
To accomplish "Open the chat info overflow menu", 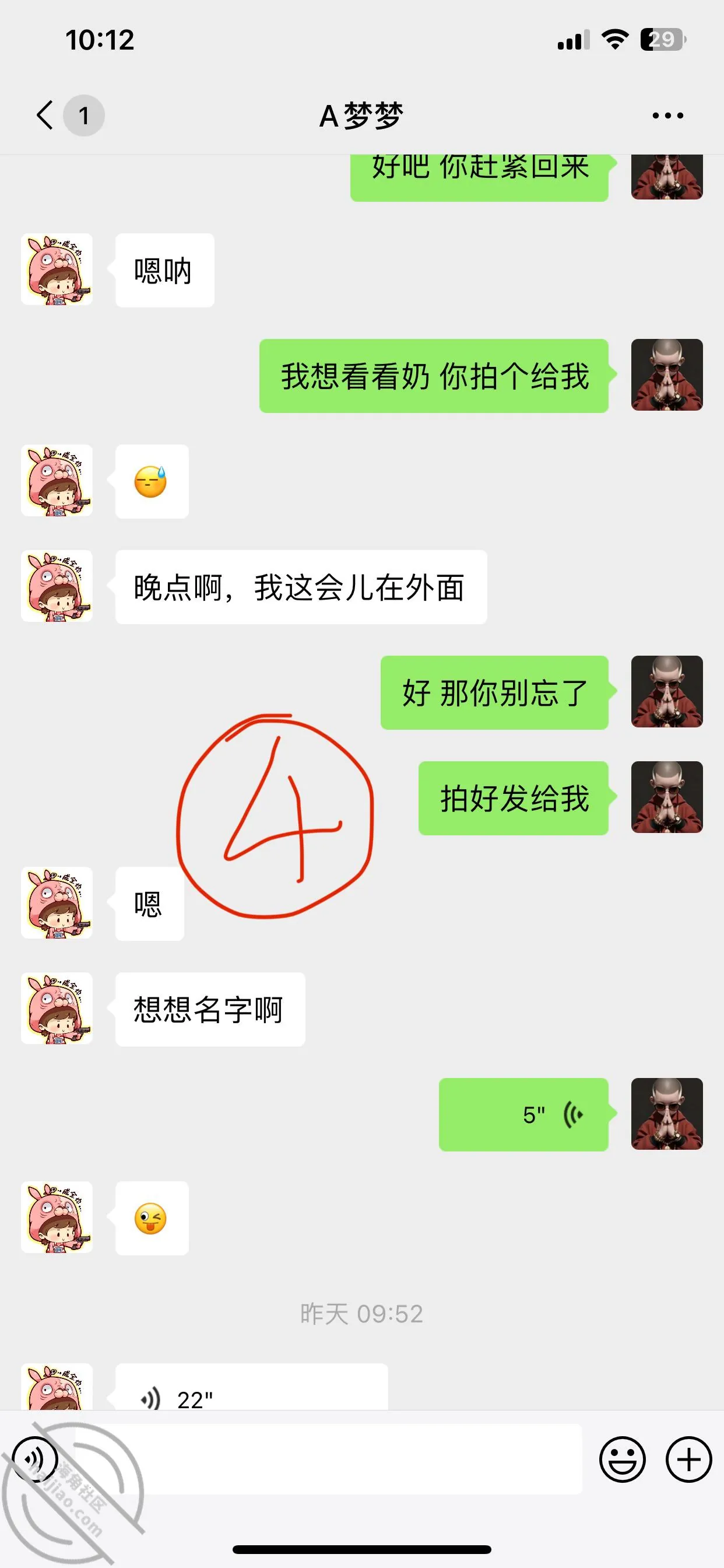I will tap(667, 115).
